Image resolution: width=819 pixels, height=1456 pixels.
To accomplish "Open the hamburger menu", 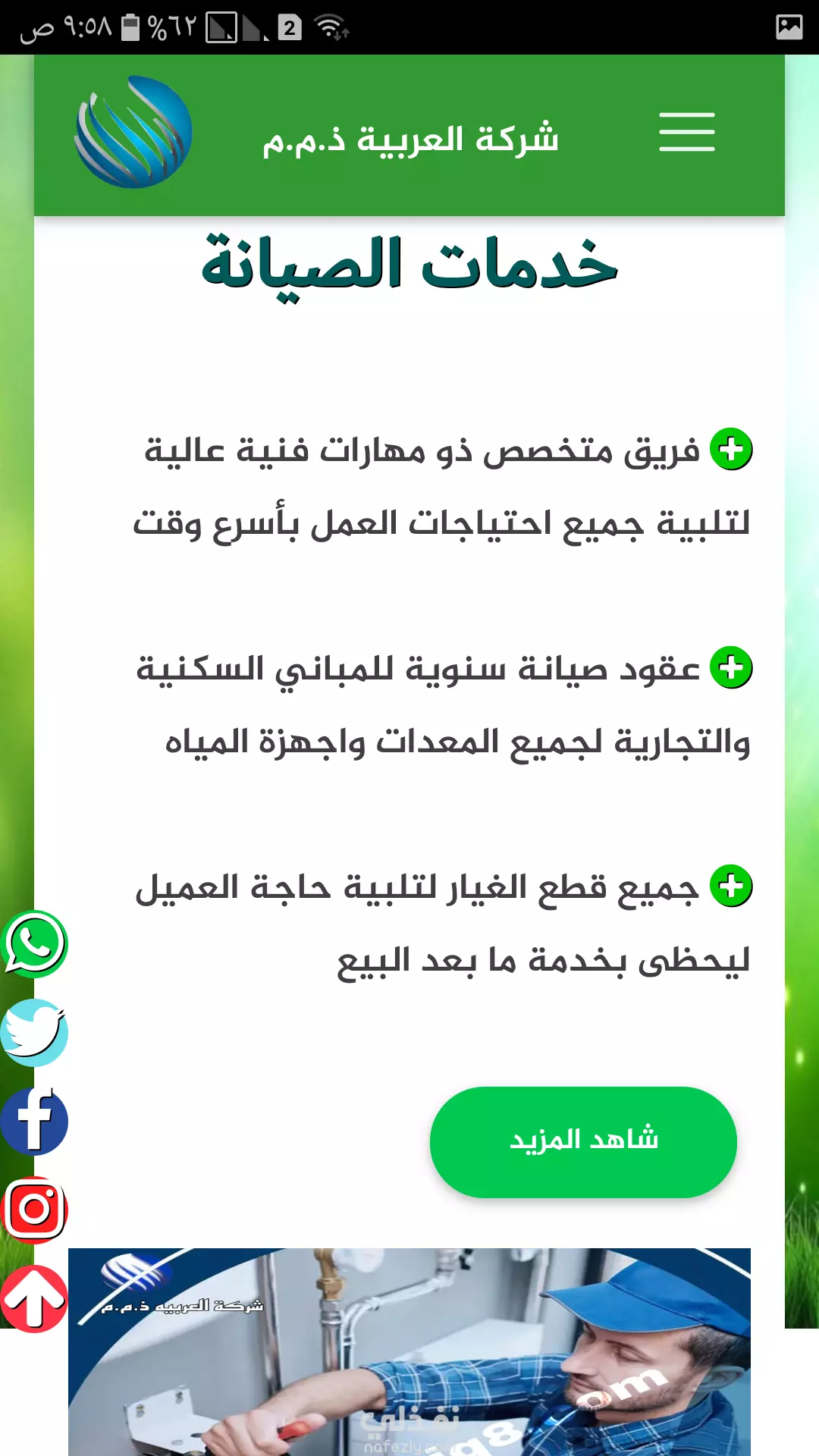I will coord(686,132).
